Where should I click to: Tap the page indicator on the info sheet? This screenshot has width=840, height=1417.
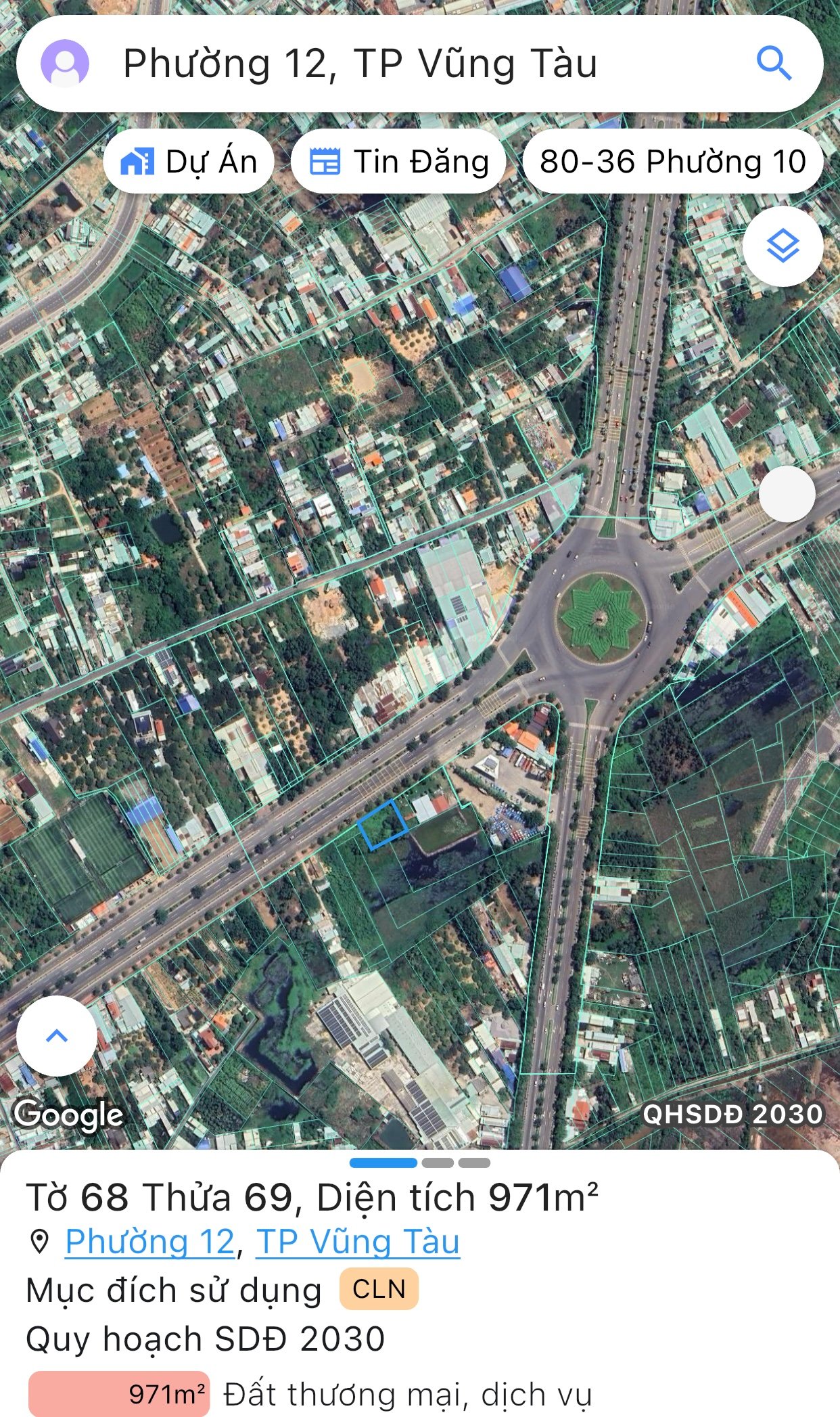(419, 1163)
